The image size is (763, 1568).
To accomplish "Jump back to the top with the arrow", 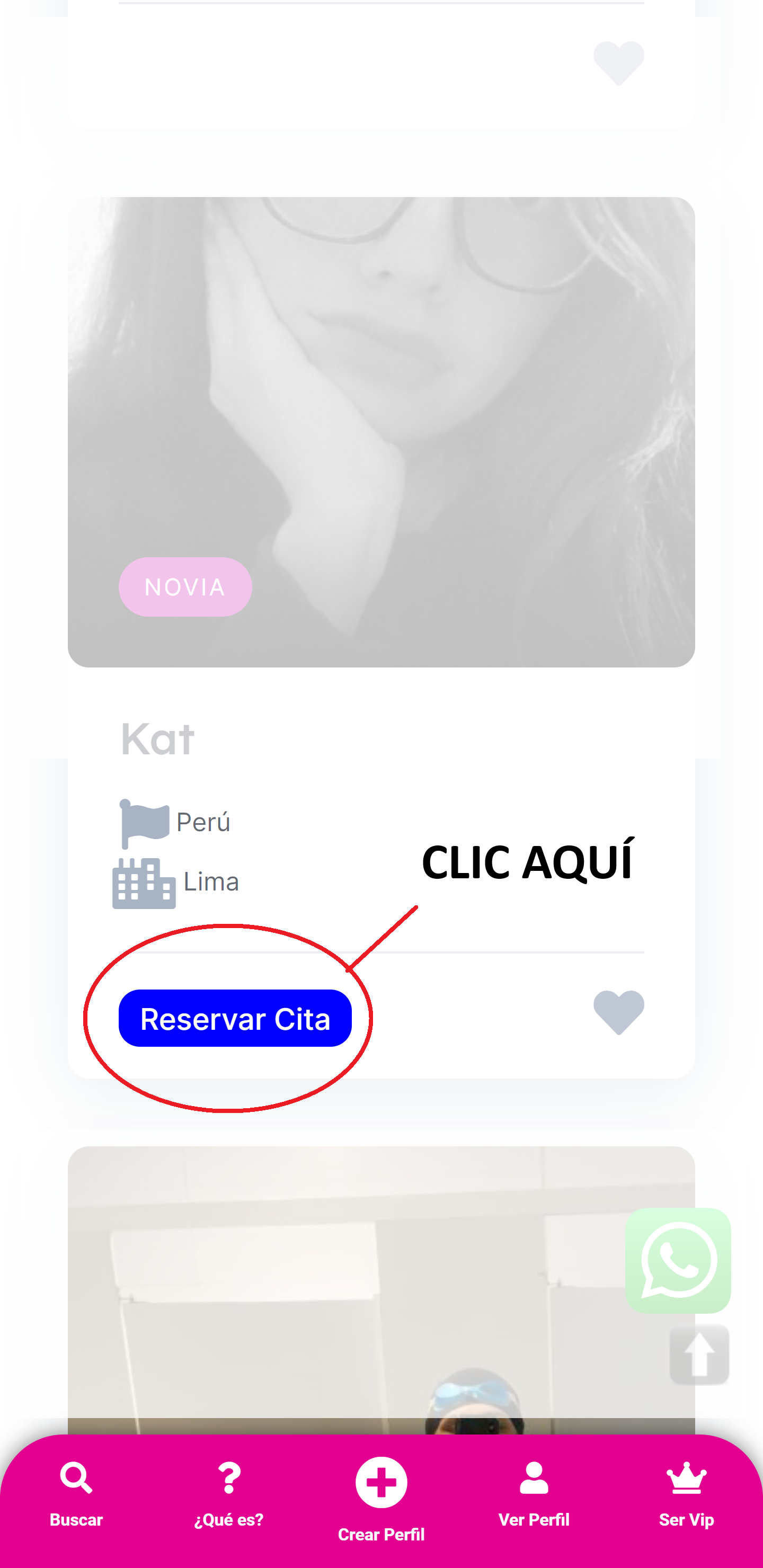I will click(698, 1354).
